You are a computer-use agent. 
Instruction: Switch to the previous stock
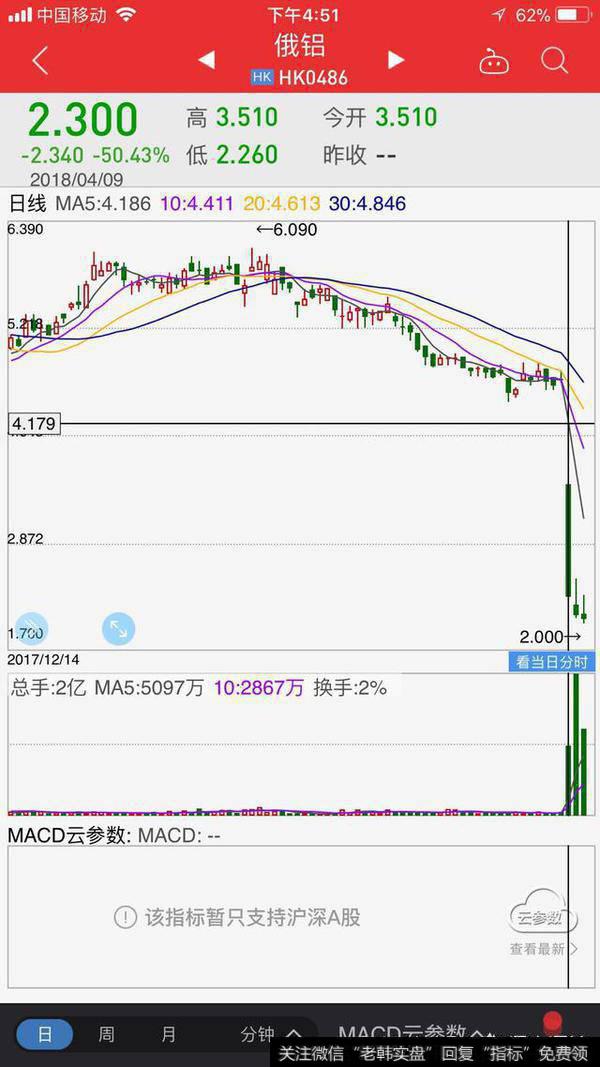click(206, 61)
